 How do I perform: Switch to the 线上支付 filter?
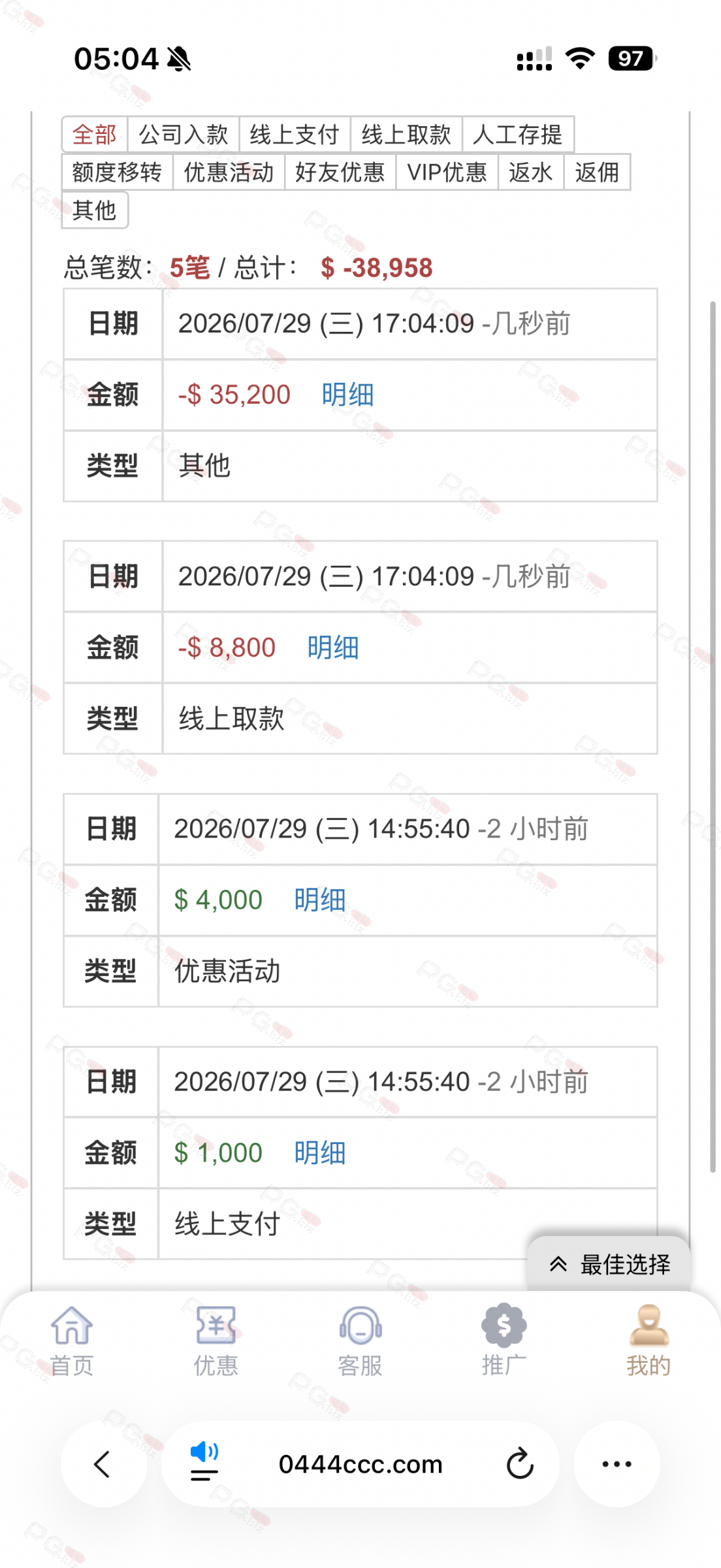tap(295, 135)
